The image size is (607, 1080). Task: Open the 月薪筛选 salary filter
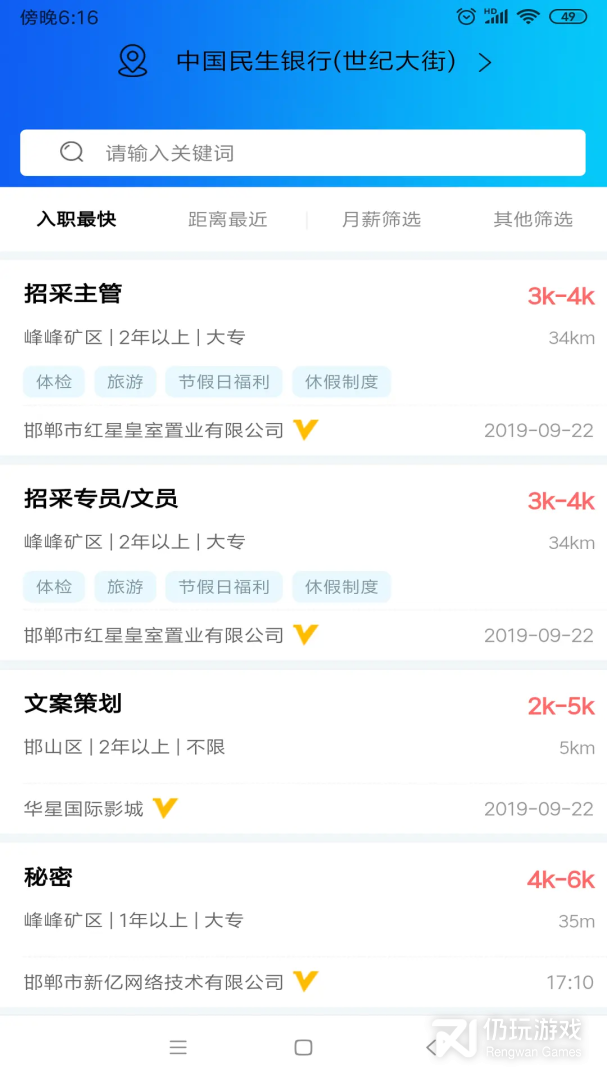[x=381, y=219]
